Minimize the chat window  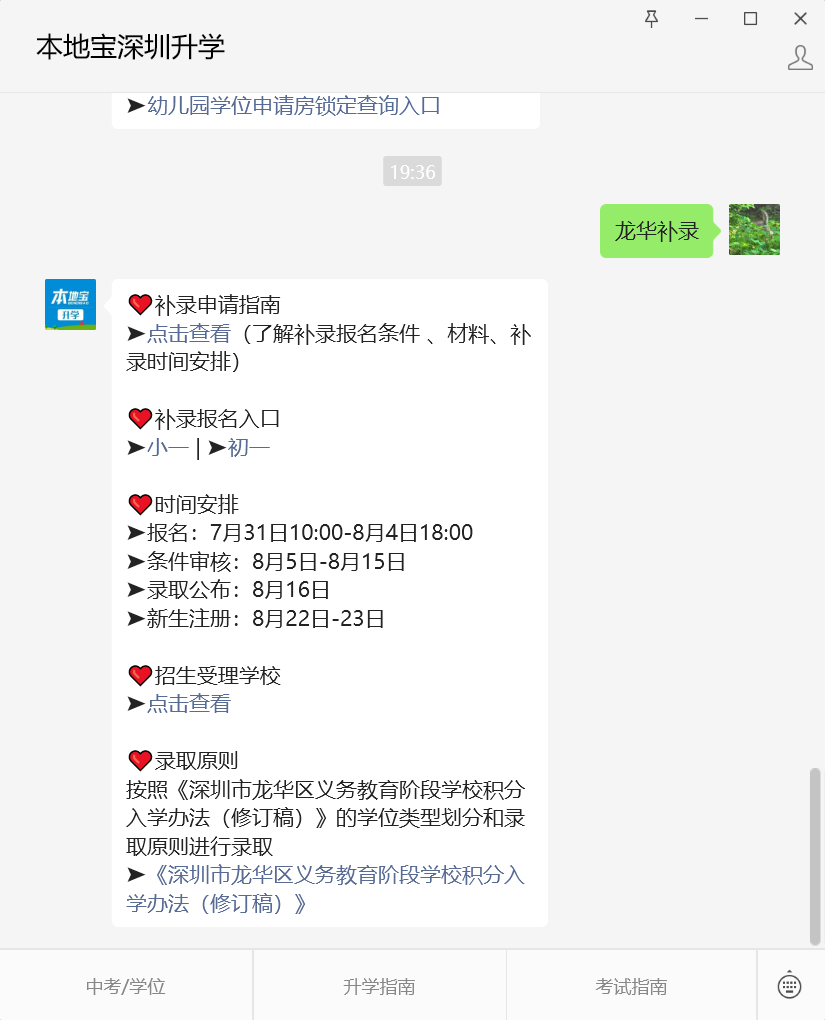(702, 19)
